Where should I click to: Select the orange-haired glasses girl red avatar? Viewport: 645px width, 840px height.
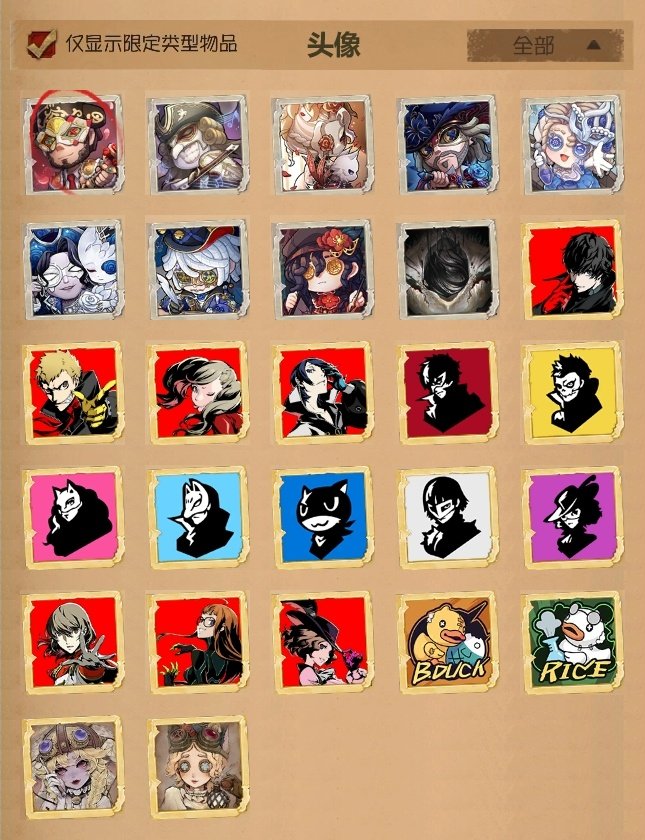coord(196,642)
